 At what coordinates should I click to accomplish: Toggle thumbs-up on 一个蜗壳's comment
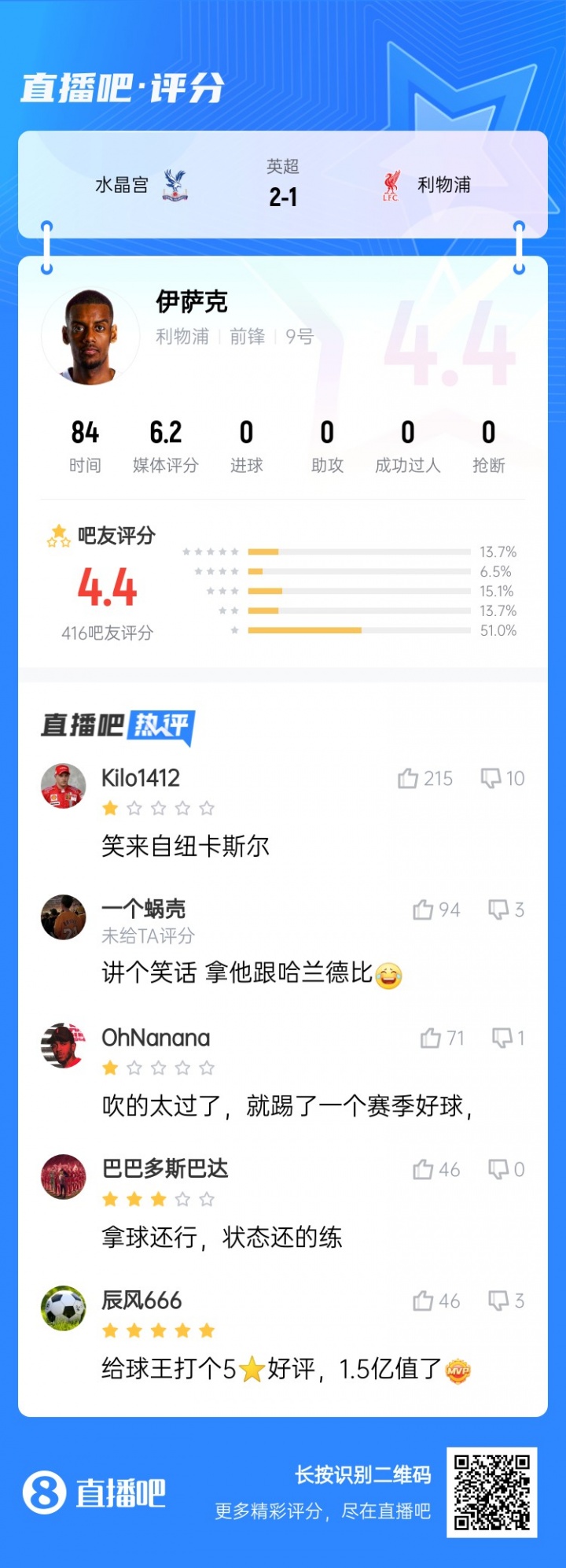423,909
